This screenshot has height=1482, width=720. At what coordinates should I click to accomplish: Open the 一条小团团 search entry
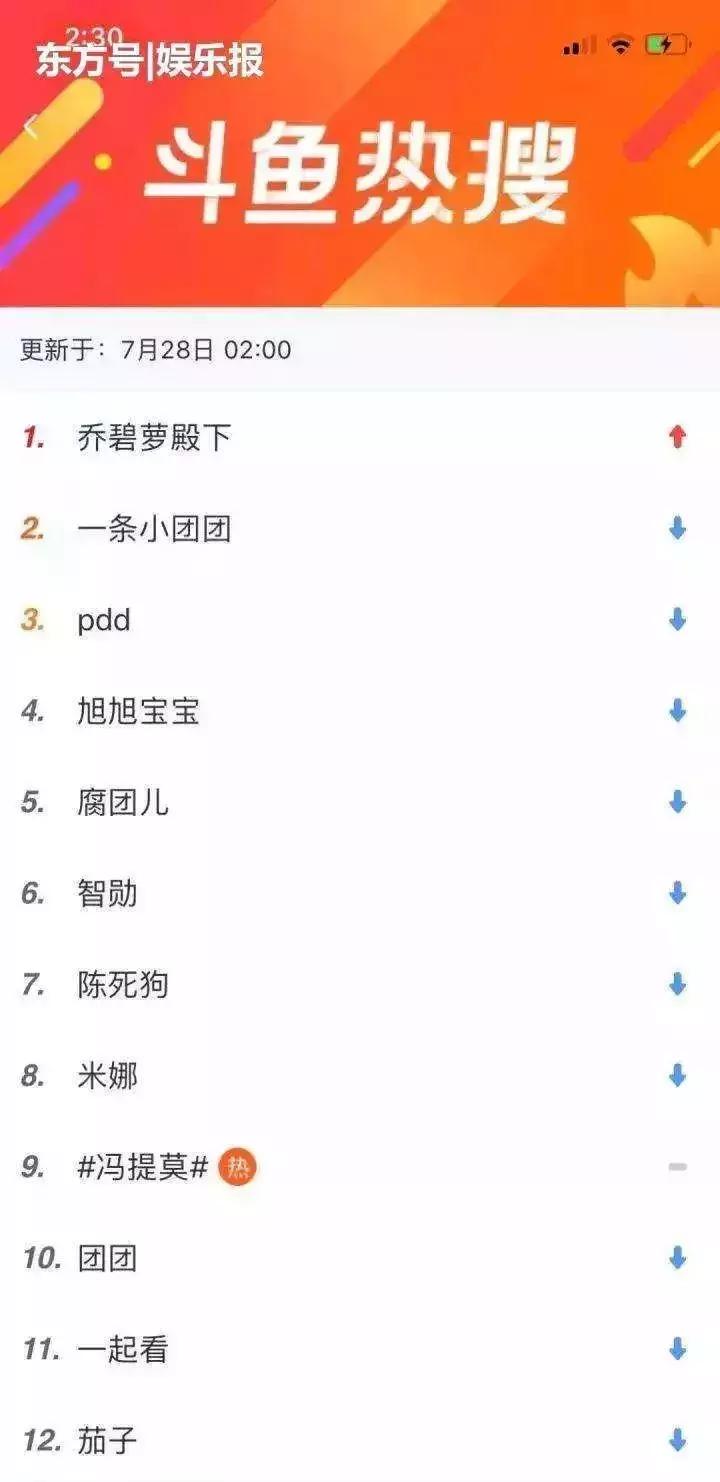coord(154,528)
